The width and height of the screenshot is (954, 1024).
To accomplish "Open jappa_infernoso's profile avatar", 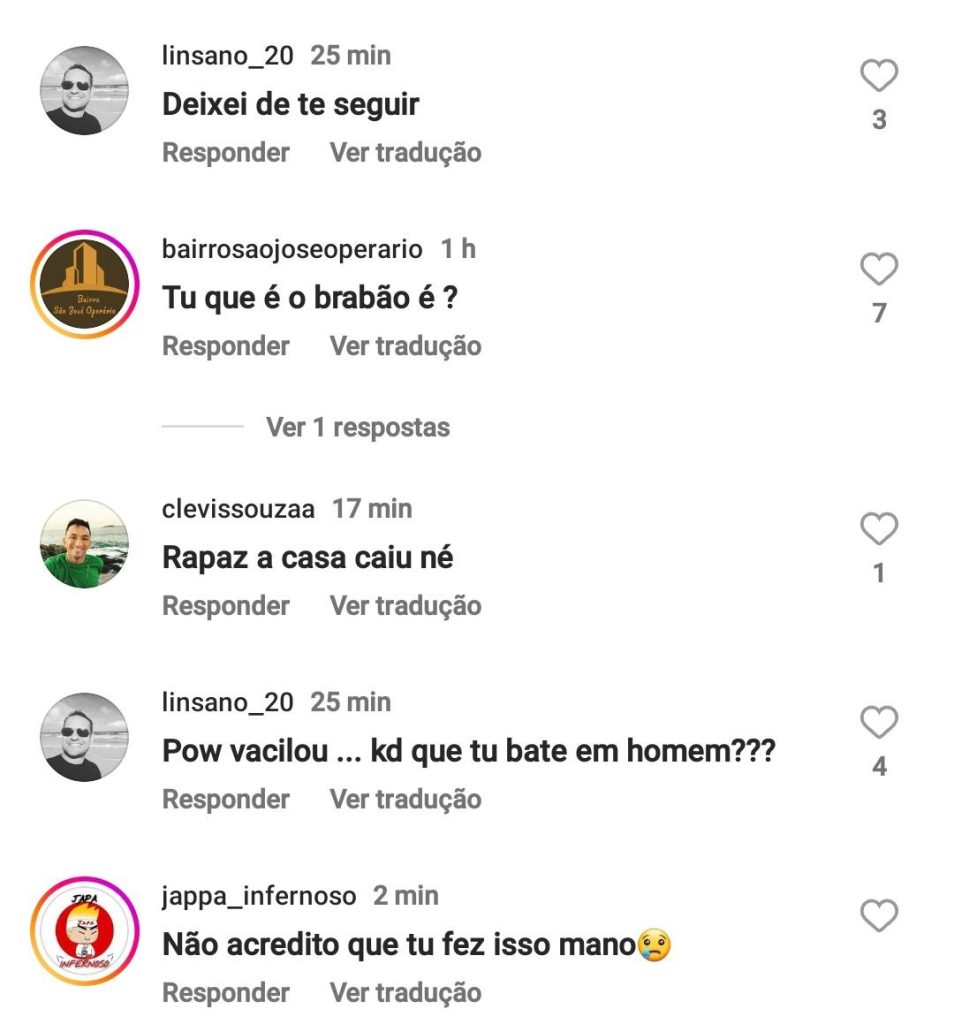I will pyautogui.click(x=85, y=931).
